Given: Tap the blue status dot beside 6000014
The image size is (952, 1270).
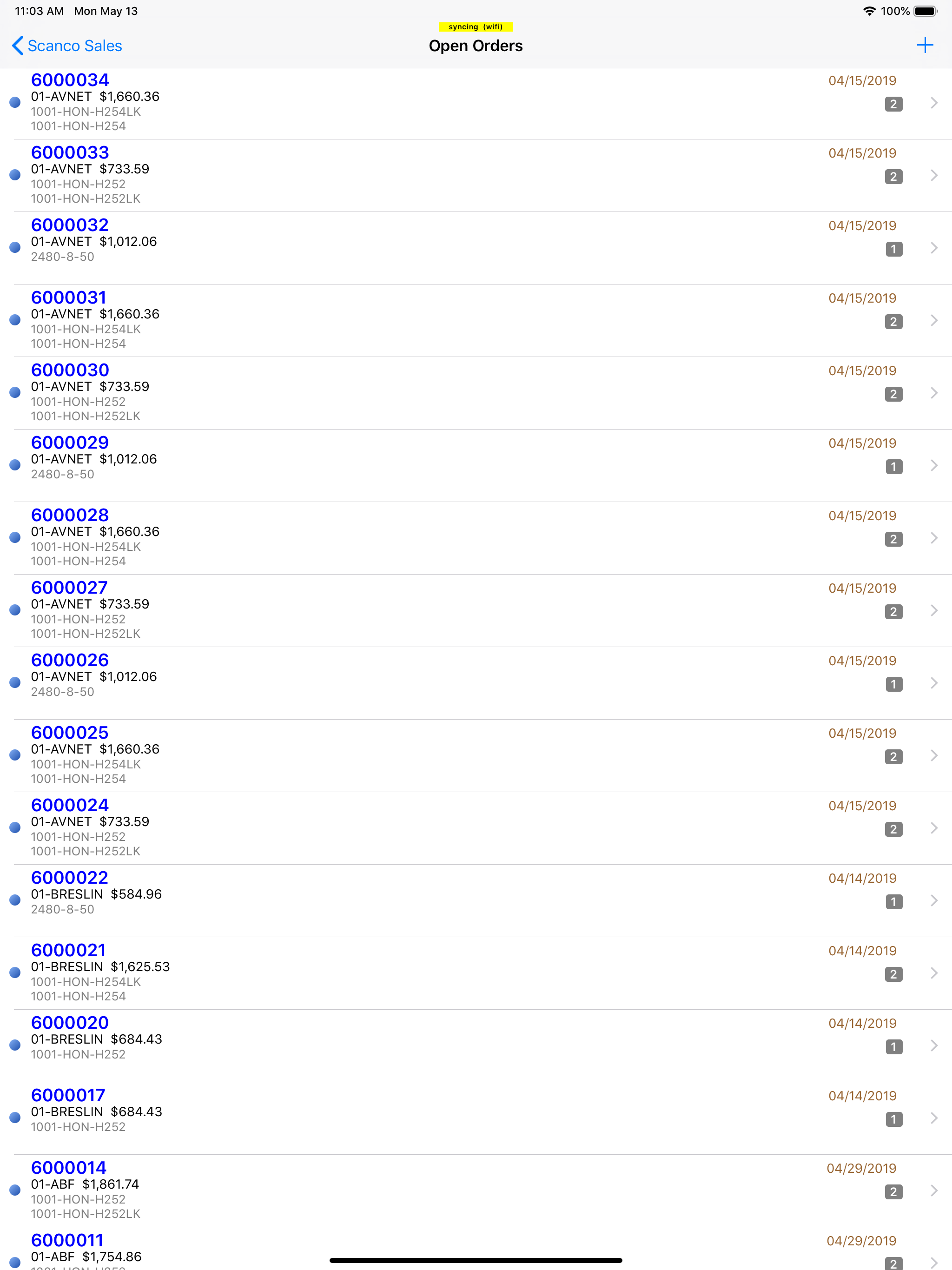Looking at the screenshot, I should 14,1190.
